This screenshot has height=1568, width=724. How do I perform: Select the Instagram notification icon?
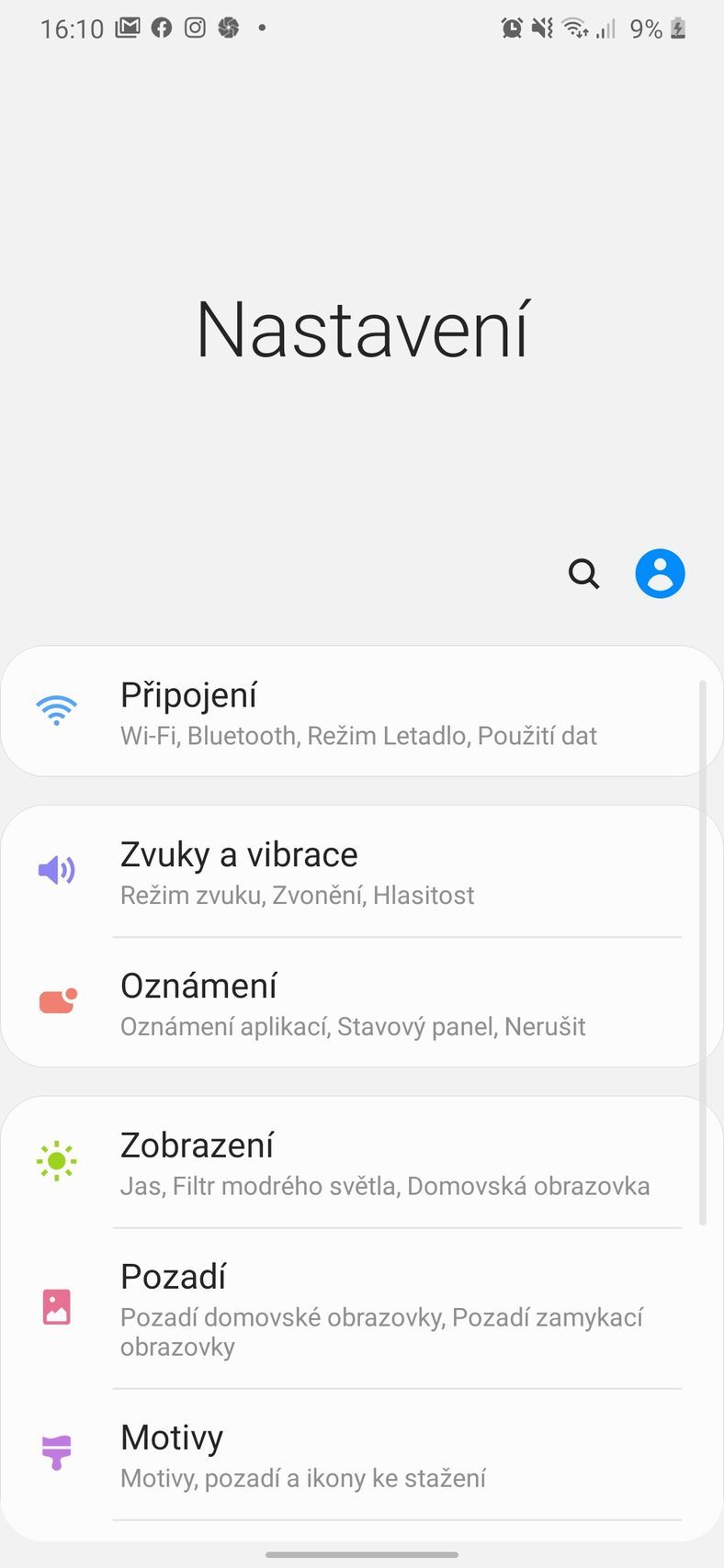click(195, 28)
